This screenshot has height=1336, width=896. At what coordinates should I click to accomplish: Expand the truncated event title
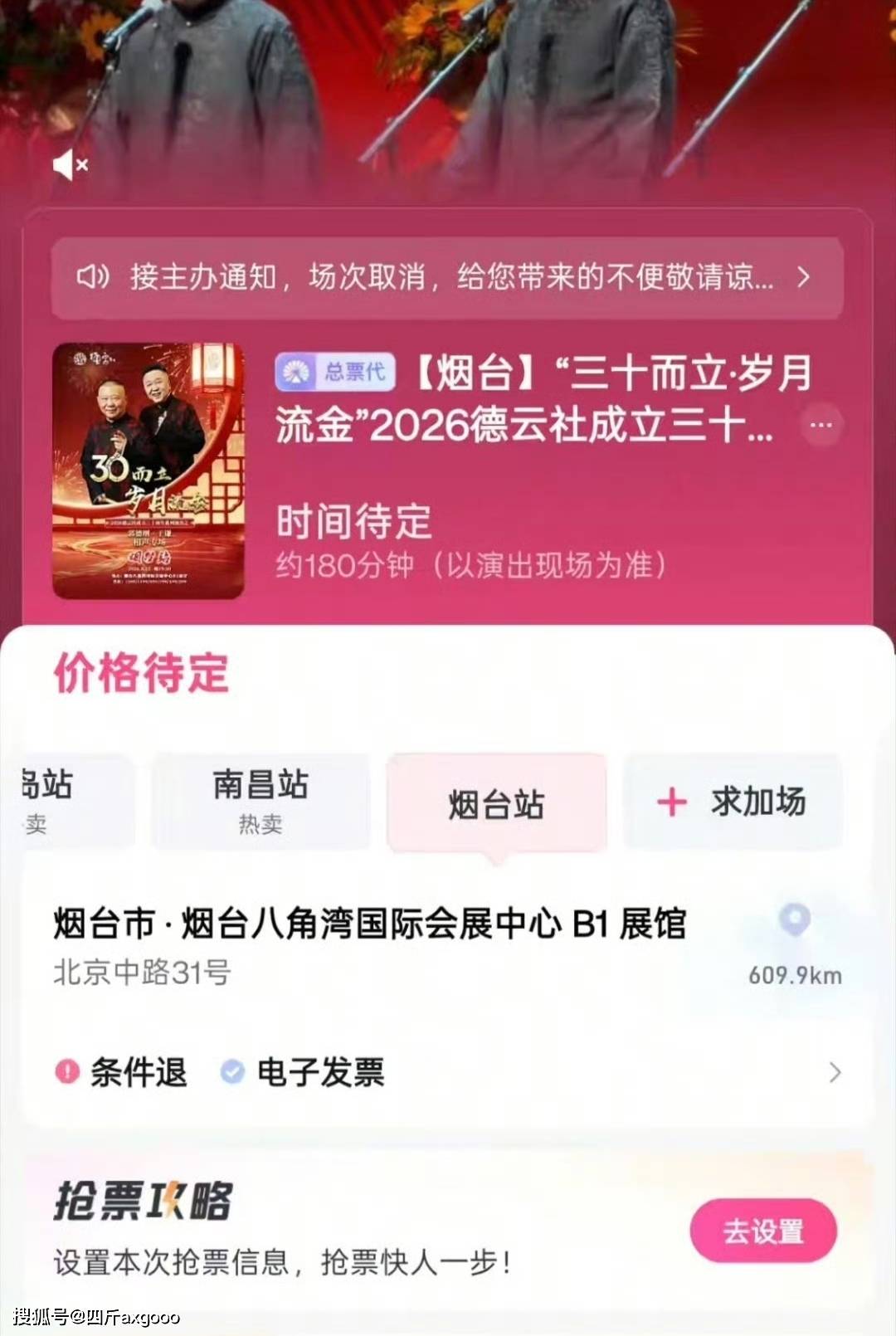(x=821, y=425)
